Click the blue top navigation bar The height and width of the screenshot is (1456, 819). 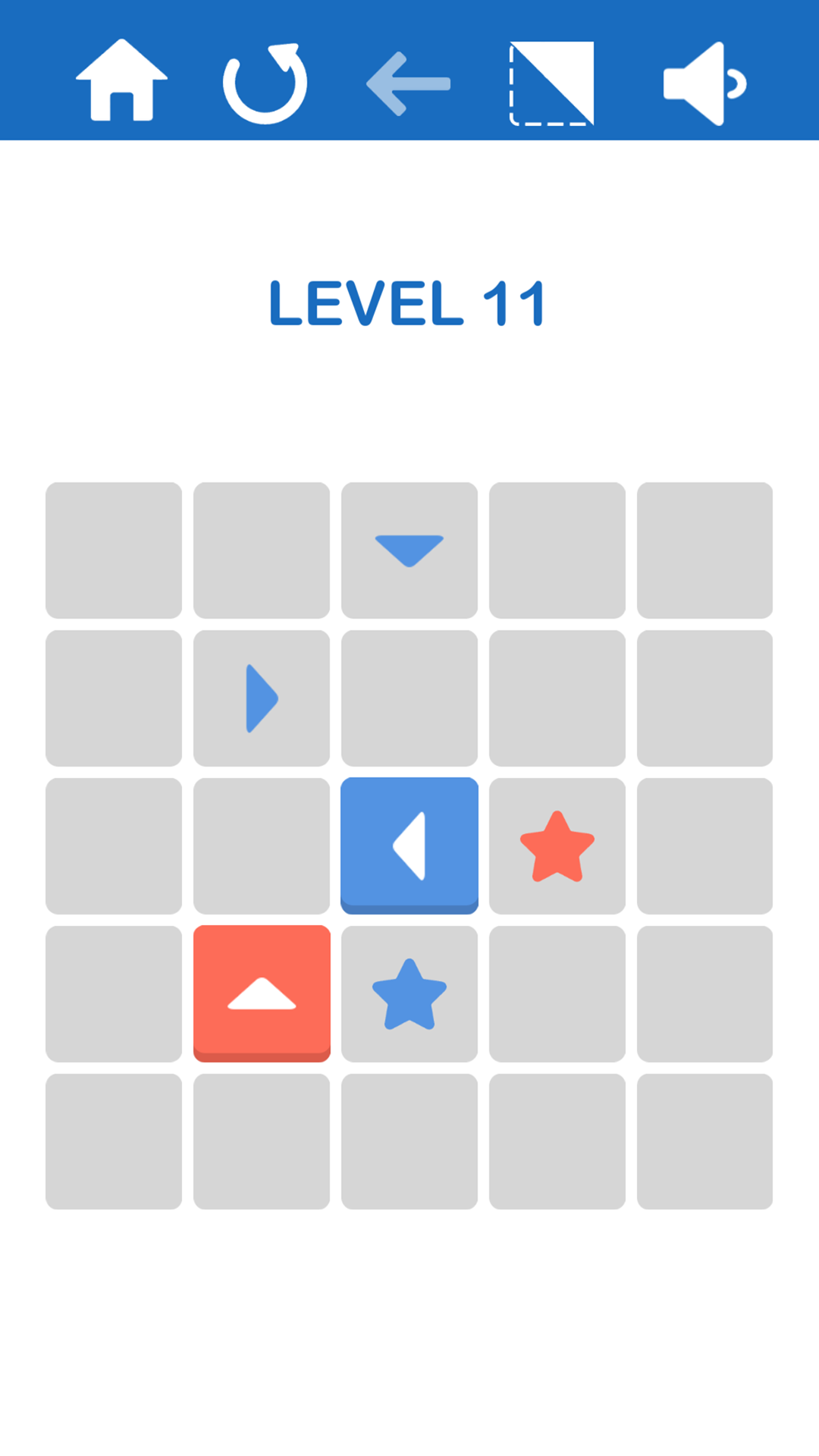tap(409, 68)
